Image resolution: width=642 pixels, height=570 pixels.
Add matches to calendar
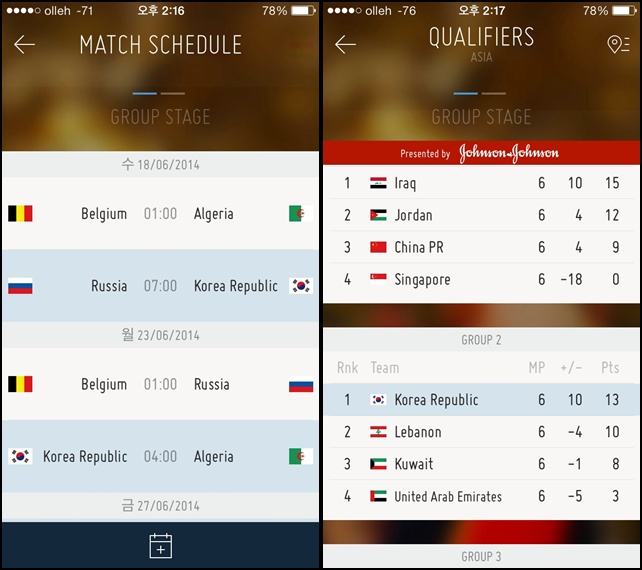160,546
